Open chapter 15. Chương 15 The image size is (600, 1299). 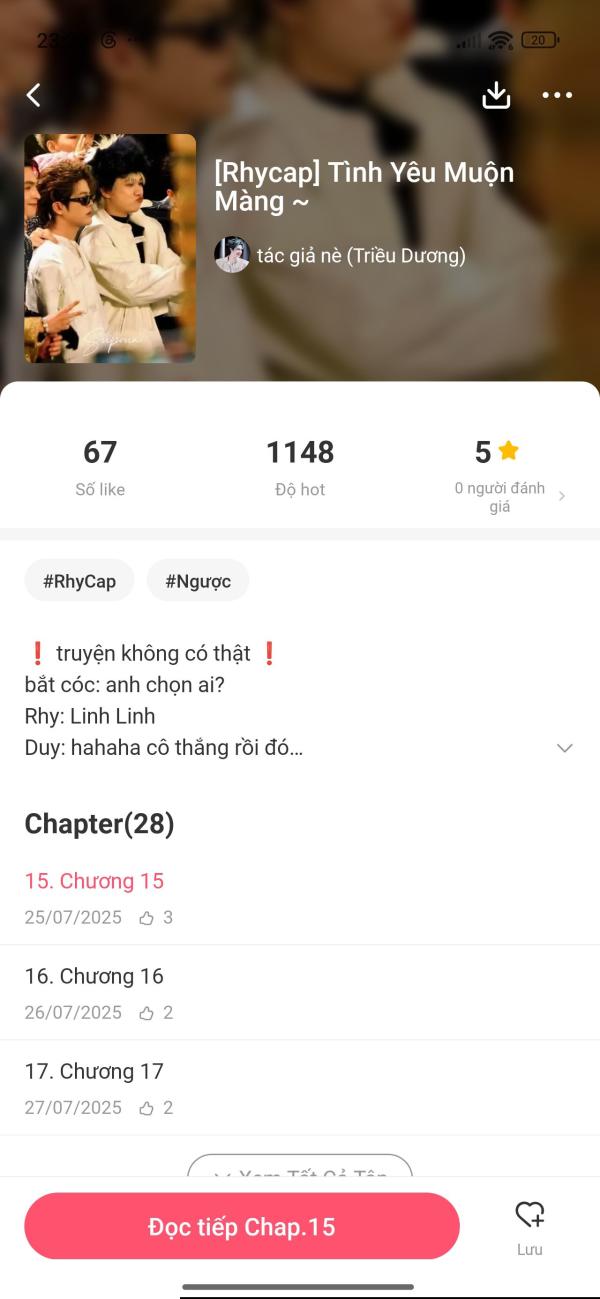pos(300,897)
